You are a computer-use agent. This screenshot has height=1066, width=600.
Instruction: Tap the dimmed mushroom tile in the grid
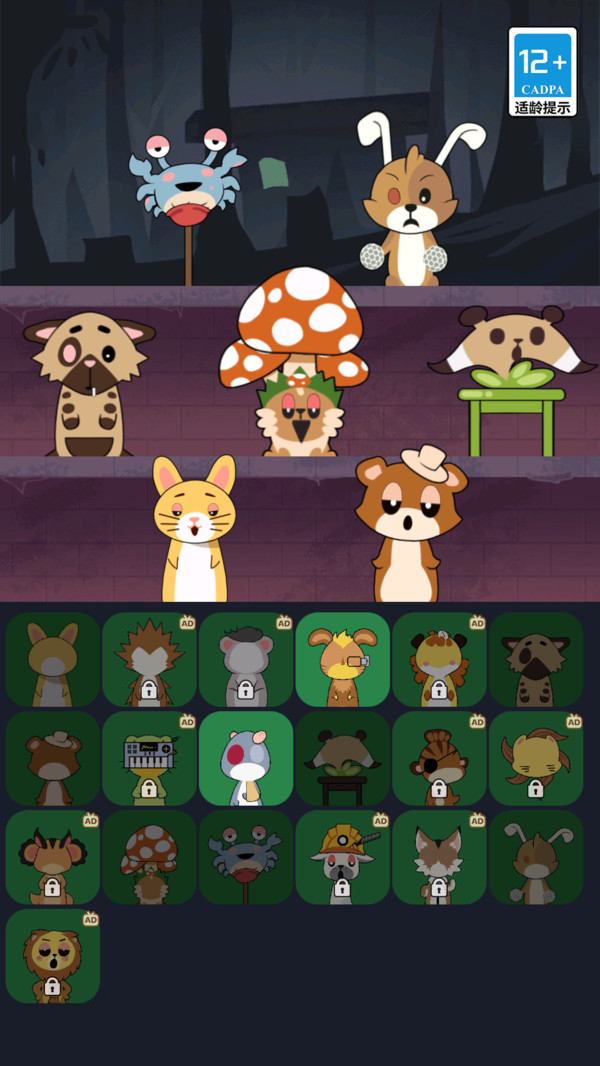click(149, 857)
